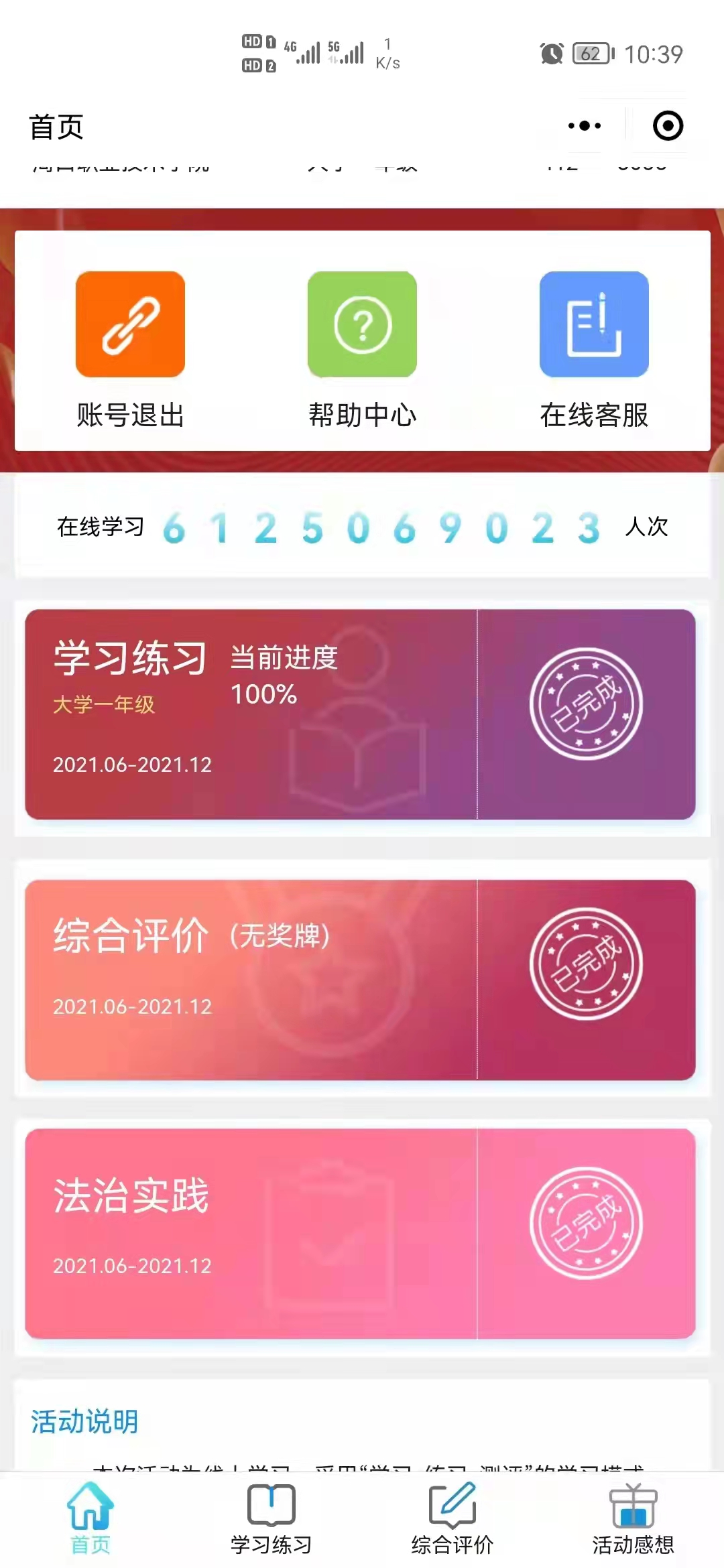Tap the capsule close circle button
Image resolution: width=724 pixels, height=1568 pixels.
pos(666,125)
